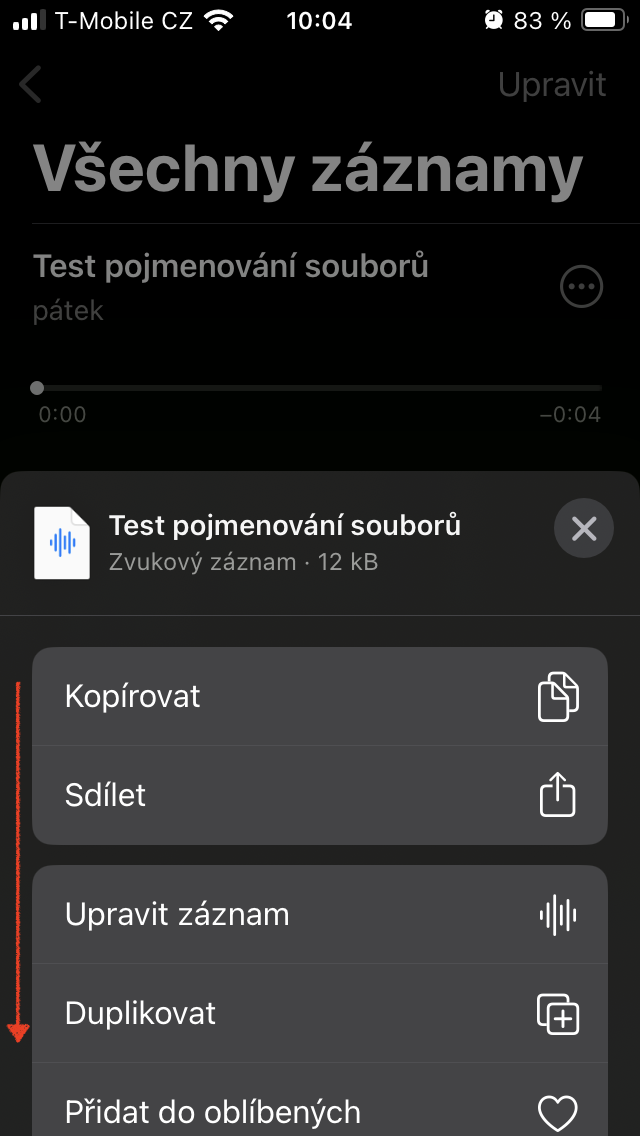Close the share sheet with X

click(584, 528)
